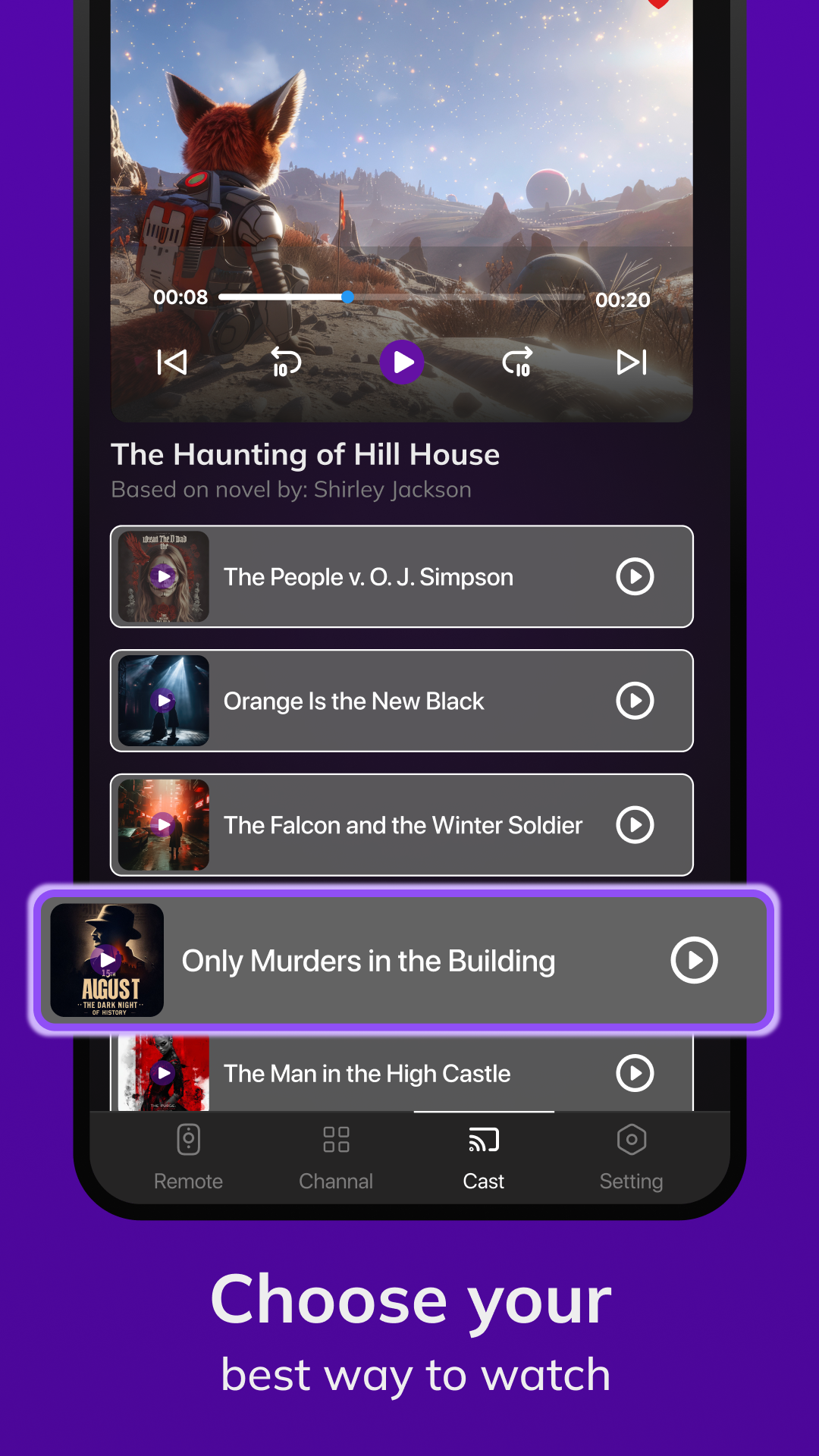Image resolution: width=819 pixels, height=1456 pixels.
Task: Select the Cast tab icon
Action: pyautogui.click(x=483, y=1139)
